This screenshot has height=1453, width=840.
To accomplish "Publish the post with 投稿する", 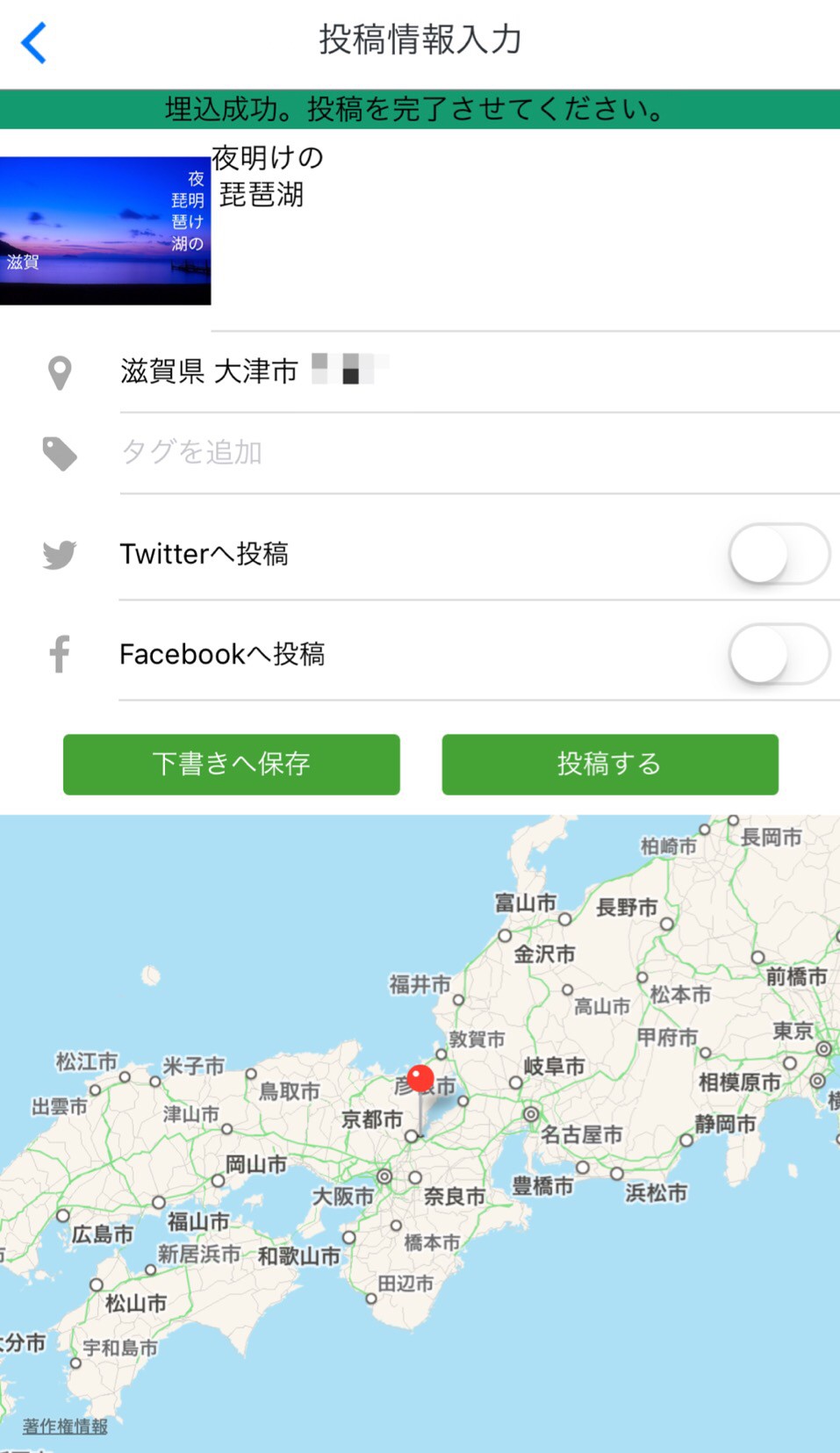I will 610,764.
